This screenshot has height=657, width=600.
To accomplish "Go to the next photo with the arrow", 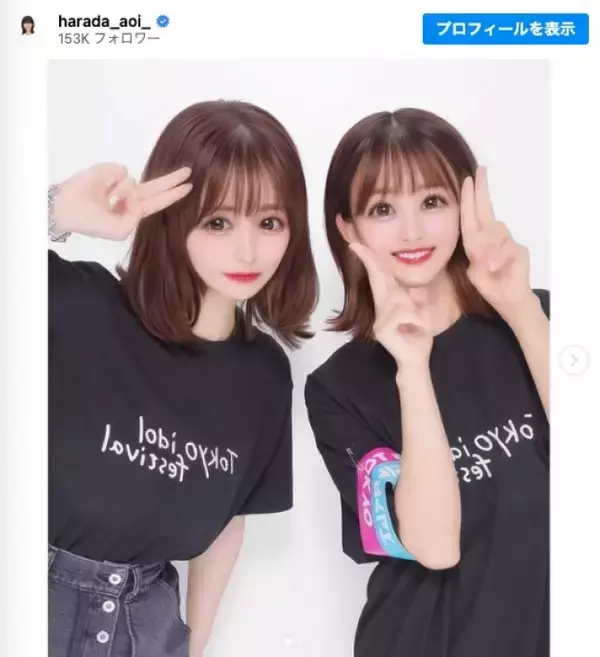I will pyautogui.click(x=573, y=361).
